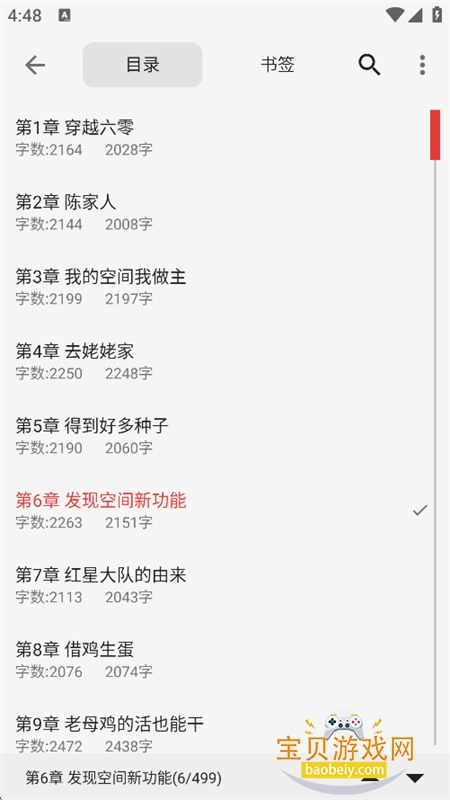Switch to the 书签 tab

point(278,65)
